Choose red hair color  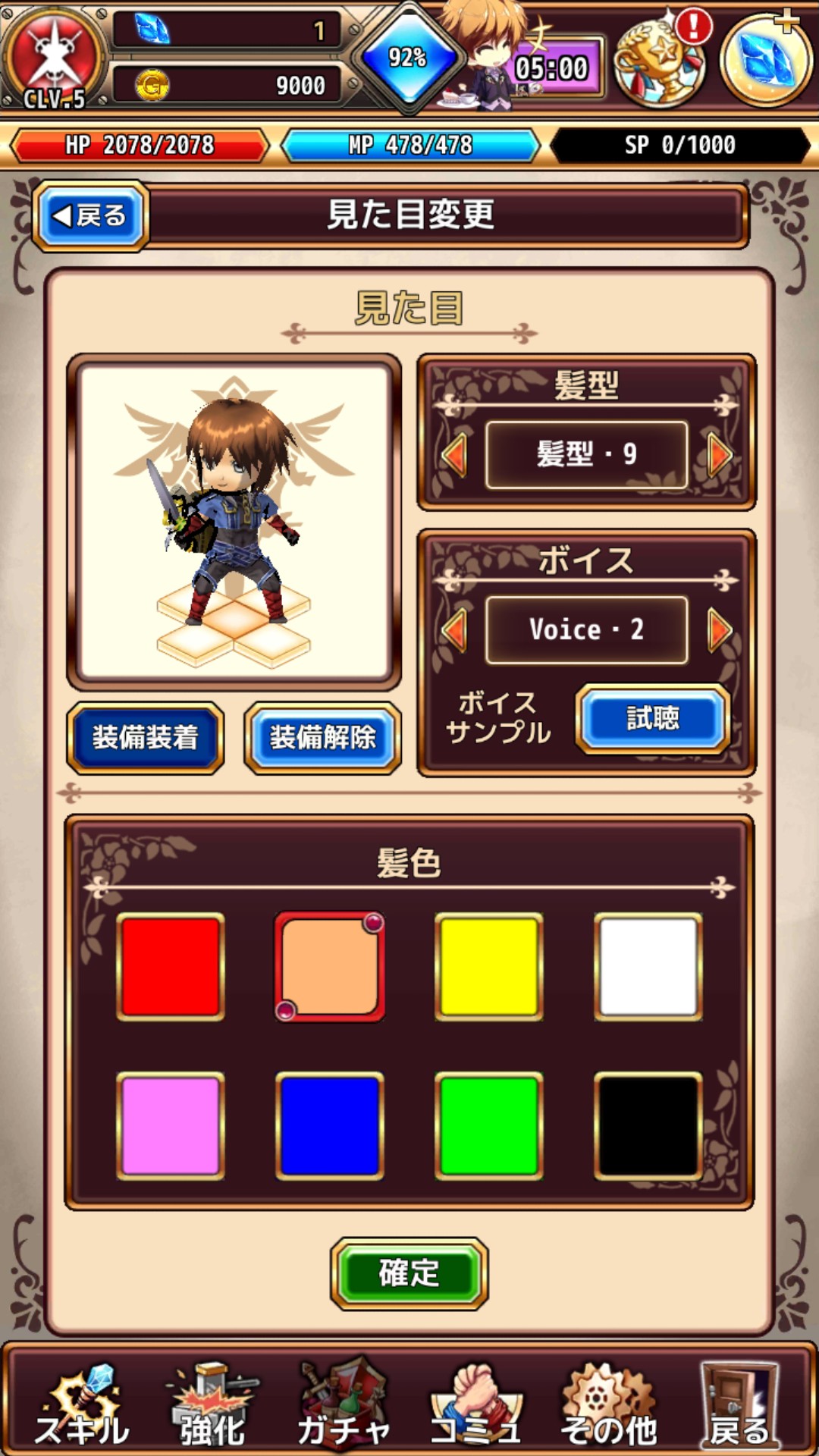(171, 967)
